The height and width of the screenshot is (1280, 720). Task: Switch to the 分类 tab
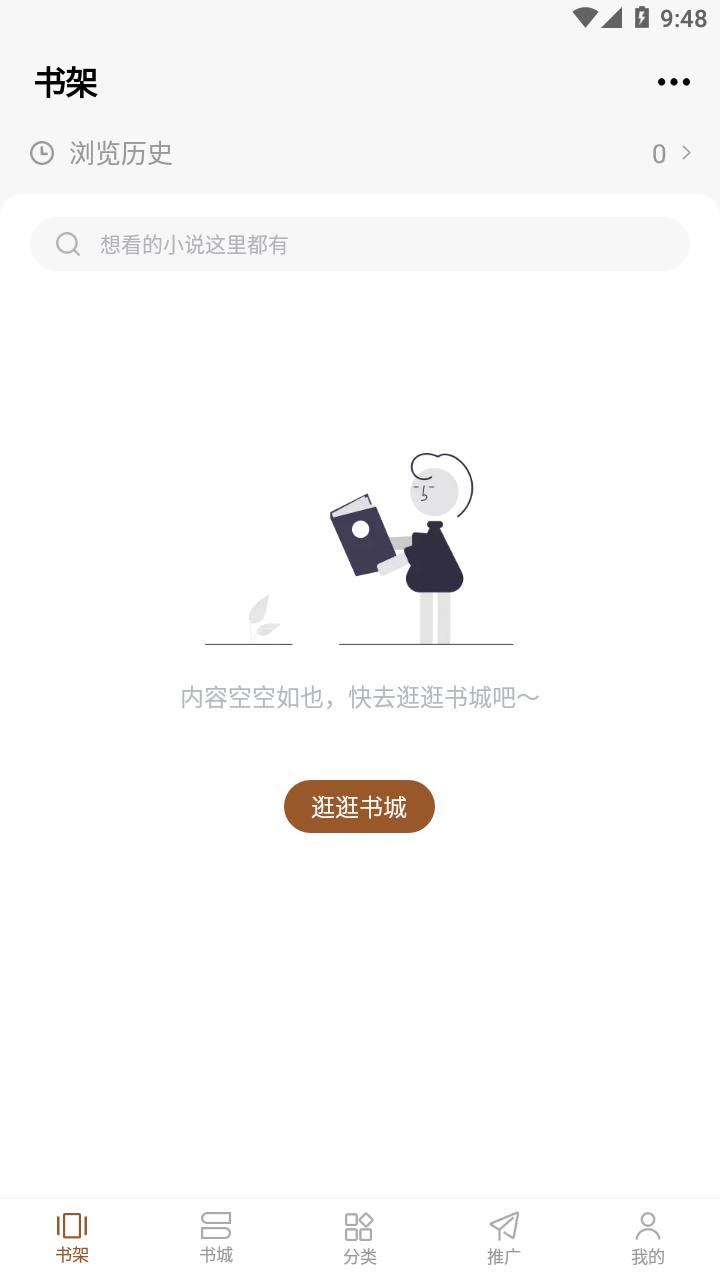tap(360, 1238)
